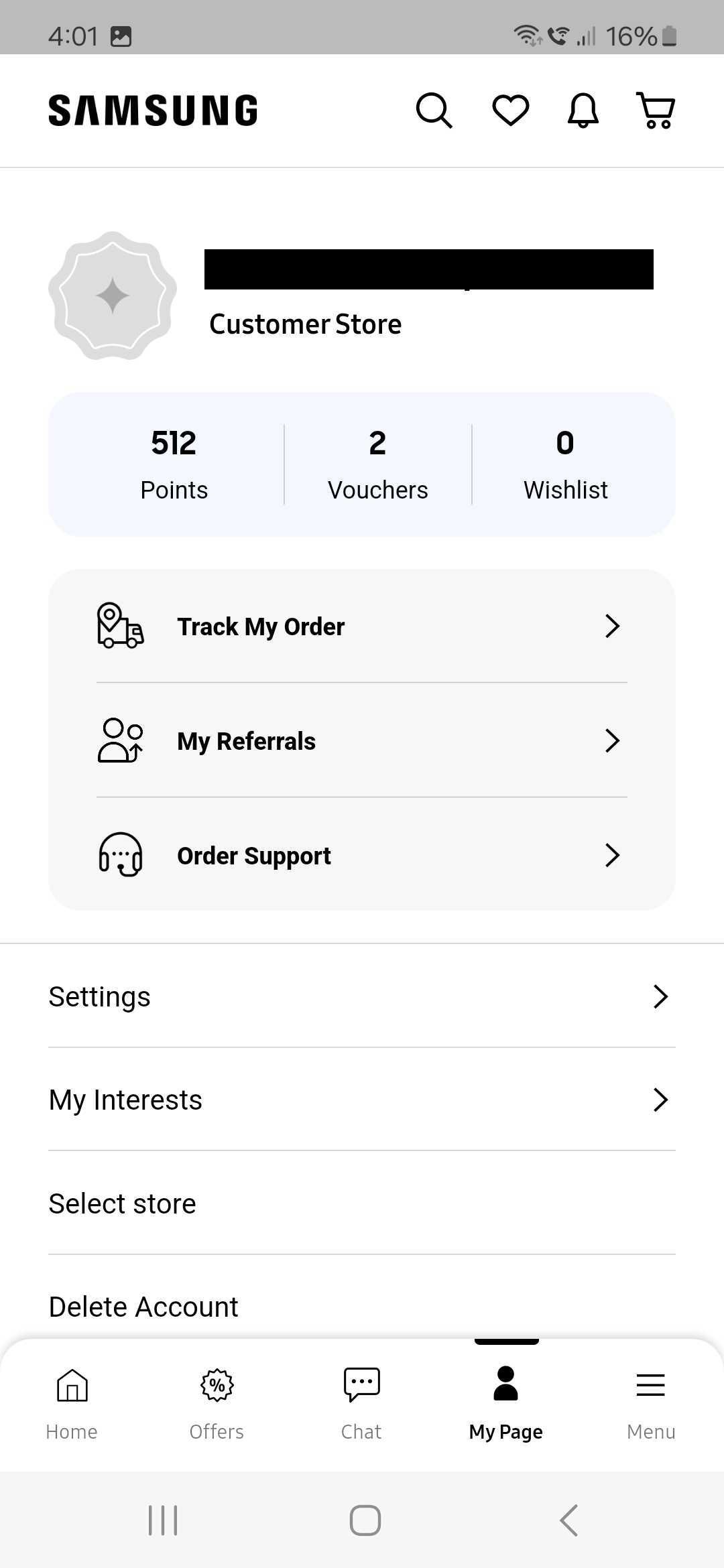Open the search icon
This screenshot has height=1568, width=724.
click(434, 111)
